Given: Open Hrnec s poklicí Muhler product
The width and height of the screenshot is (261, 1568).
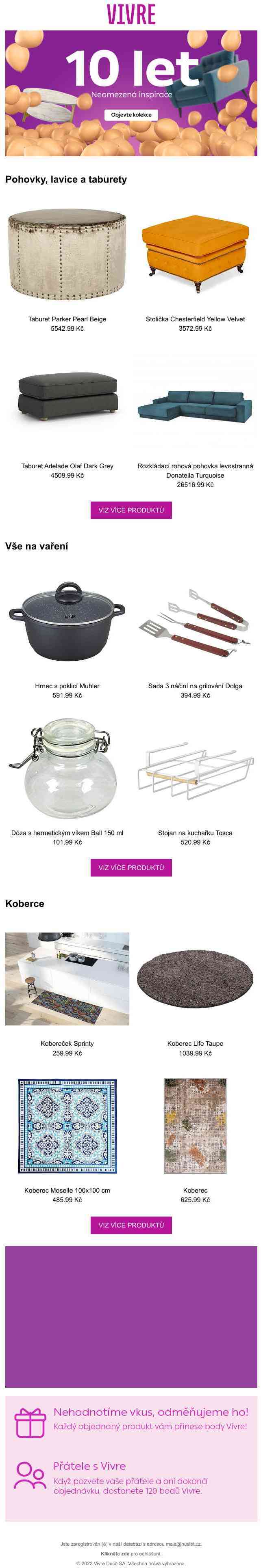Looking at the screenshot, I should pyautogui.click(x=67, y=622).
